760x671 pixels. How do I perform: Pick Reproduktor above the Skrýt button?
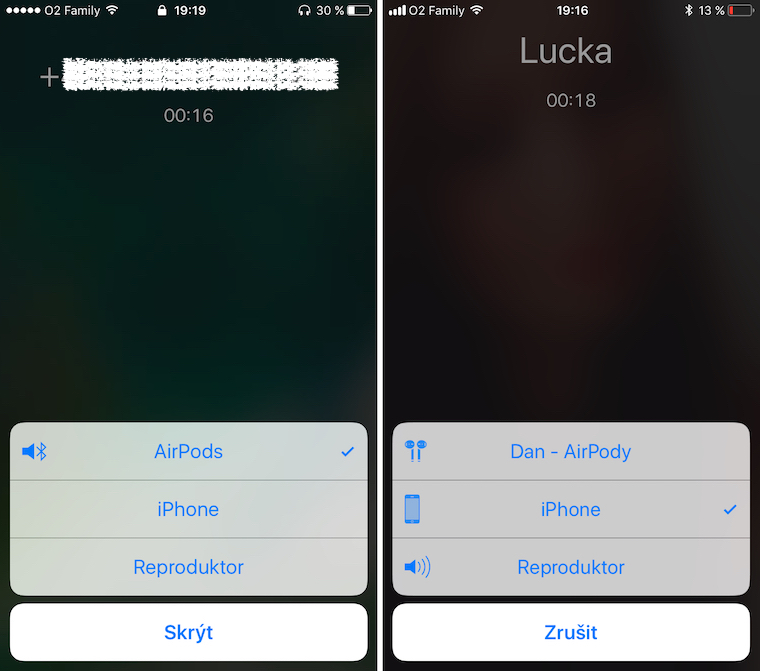188,567
